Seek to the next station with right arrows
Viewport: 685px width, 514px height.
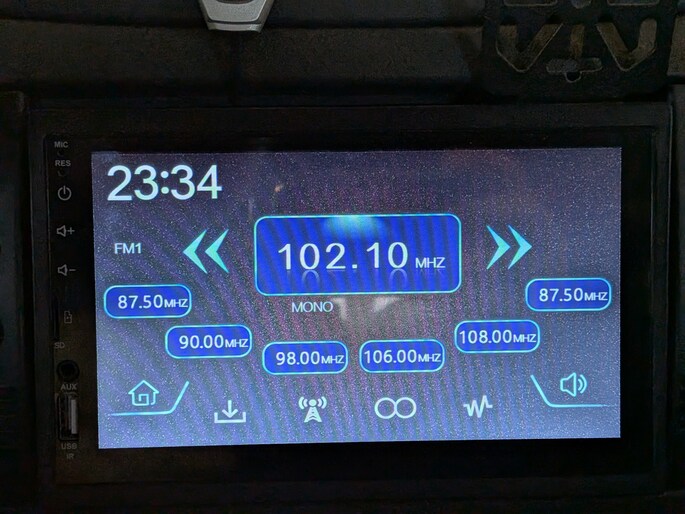pyautogui.click(x=509, y=248)
